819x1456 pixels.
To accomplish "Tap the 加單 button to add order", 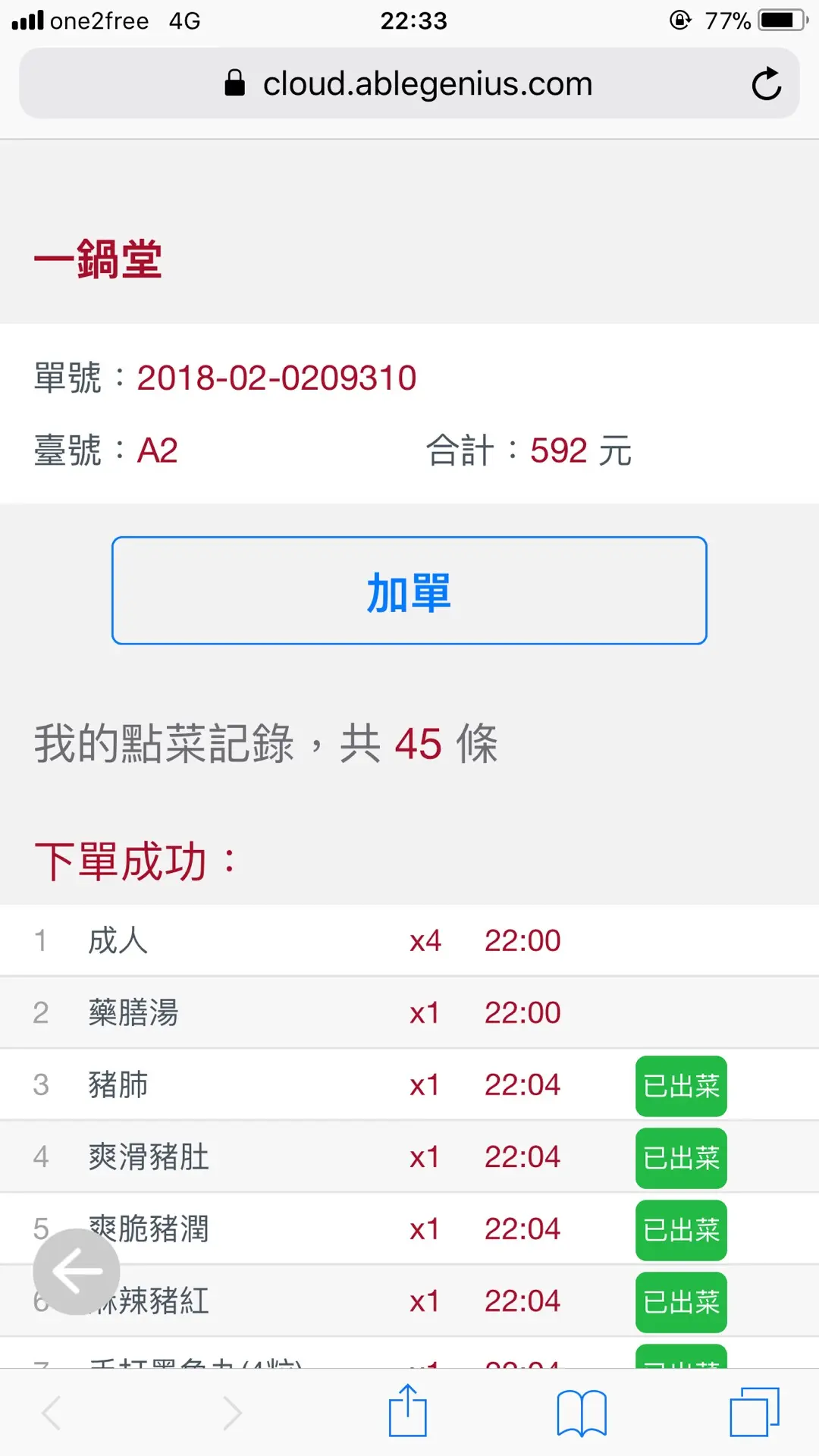I will [x=409, y=591].
